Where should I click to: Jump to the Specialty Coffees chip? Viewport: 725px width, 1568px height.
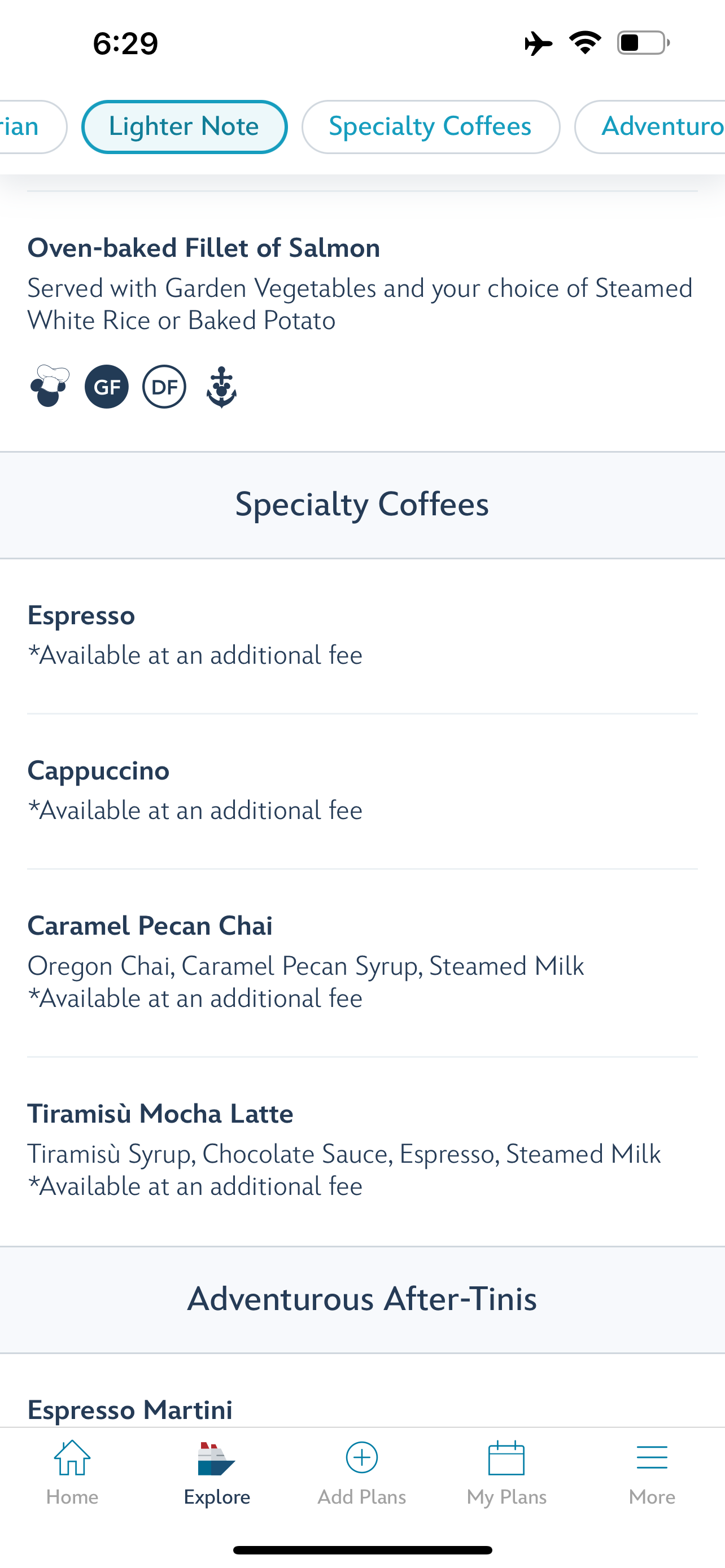430,126
